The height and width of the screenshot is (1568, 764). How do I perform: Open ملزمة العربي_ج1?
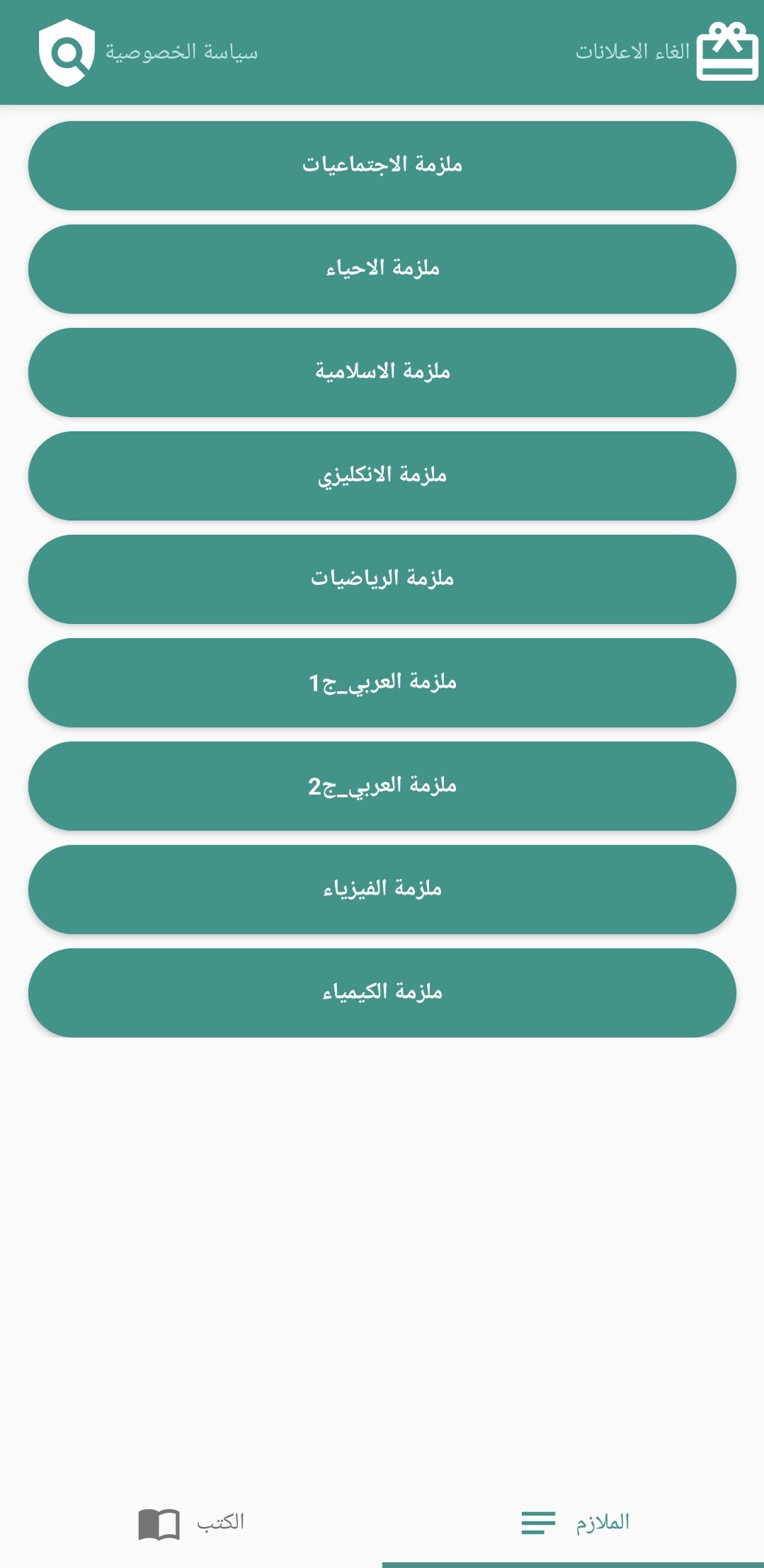click(x=382, y=683)
